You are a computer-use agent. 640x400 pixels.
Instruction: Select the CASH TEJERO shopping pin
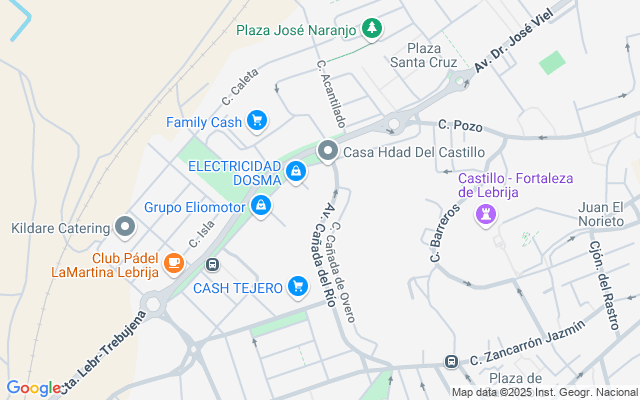(x=297, y=288)
